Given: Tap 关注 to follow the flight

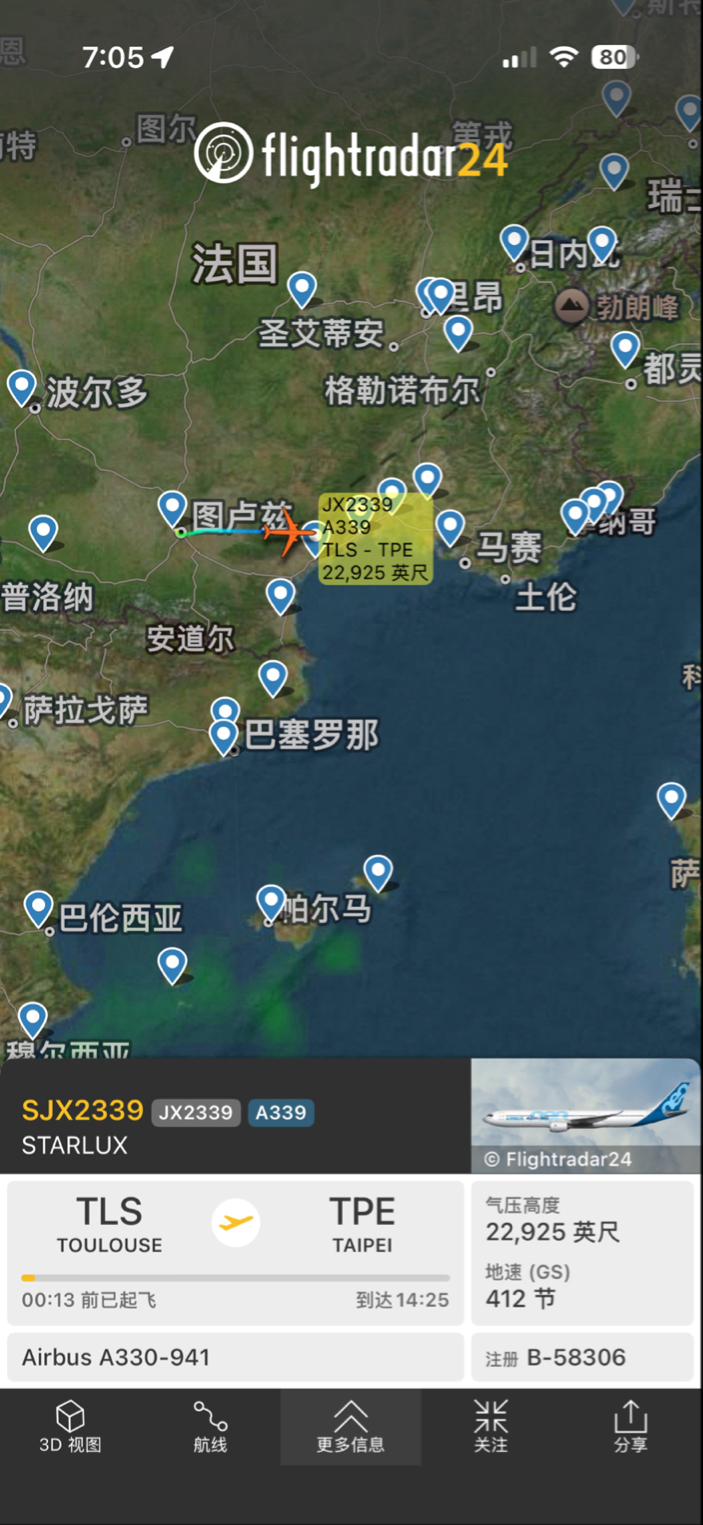Looking at the screenshot, I should 490,1426.
